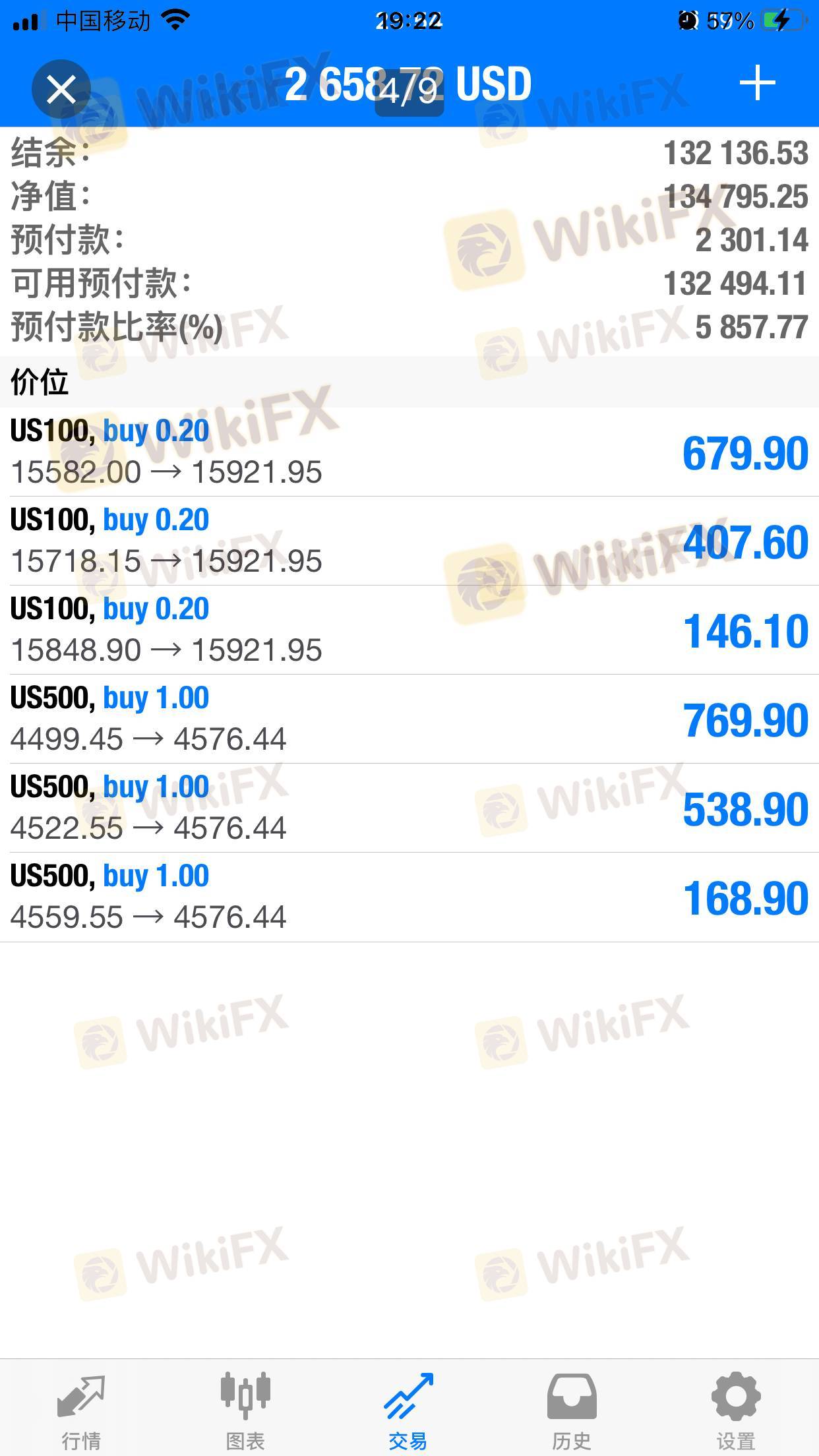This screenshot has height=1456, width=819.
Task: Open the US500 position with profit 168.90
Action: [409, 897]
